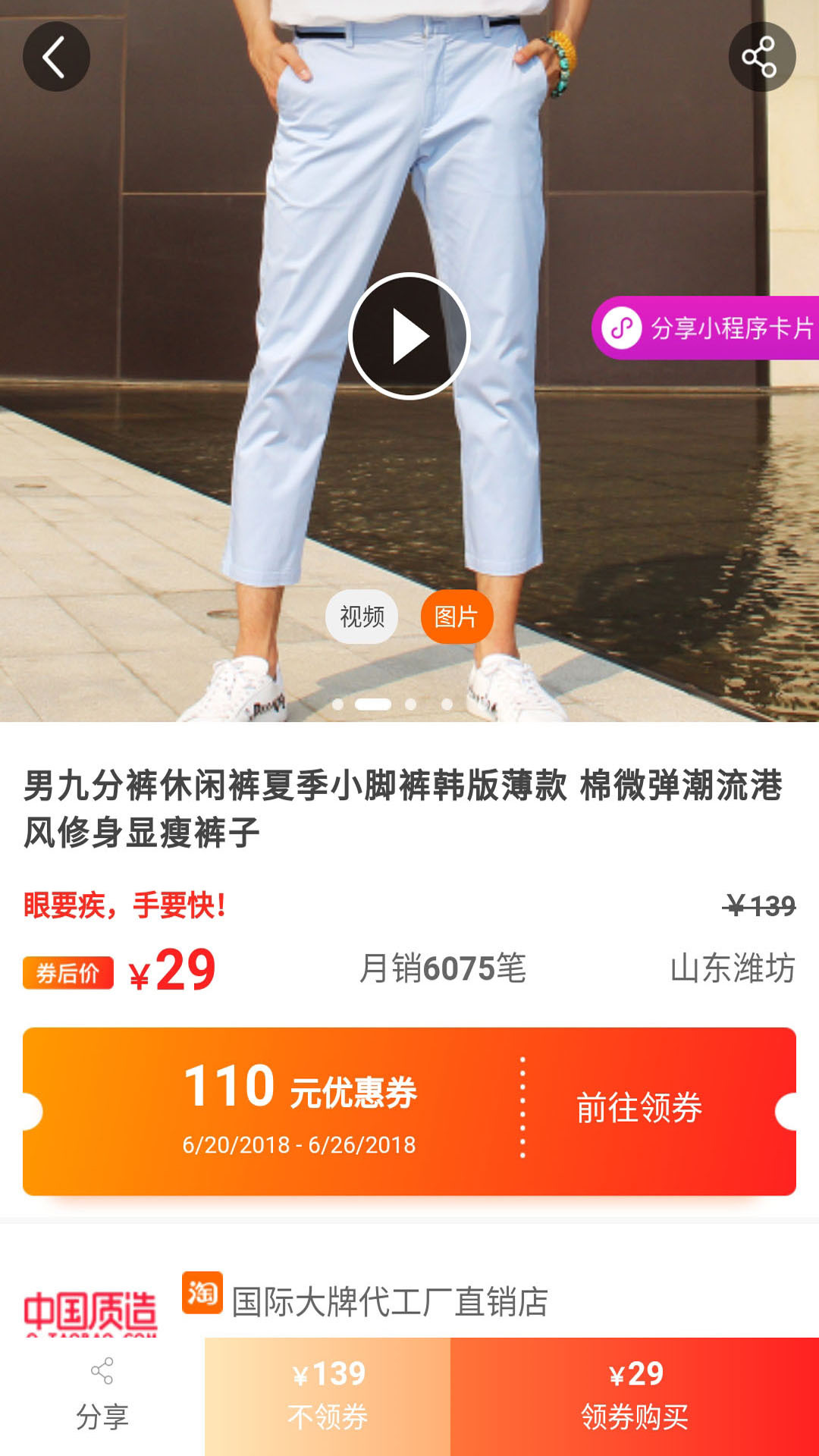Switch to the 图片 tab
This screenshot has height=1456, width=819.
coord(457,617)
